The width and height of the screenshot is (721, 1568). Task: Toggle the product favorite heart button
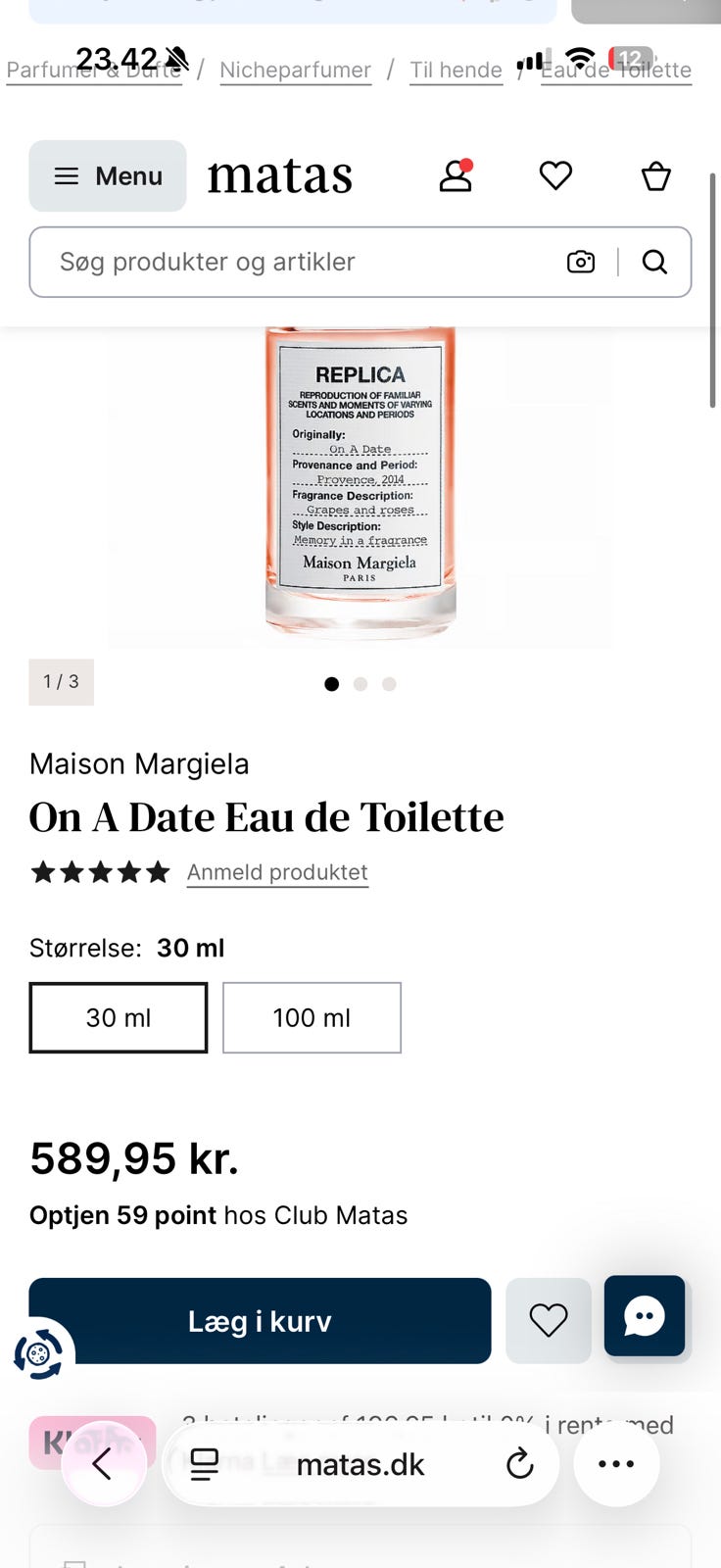[548, 1320]
